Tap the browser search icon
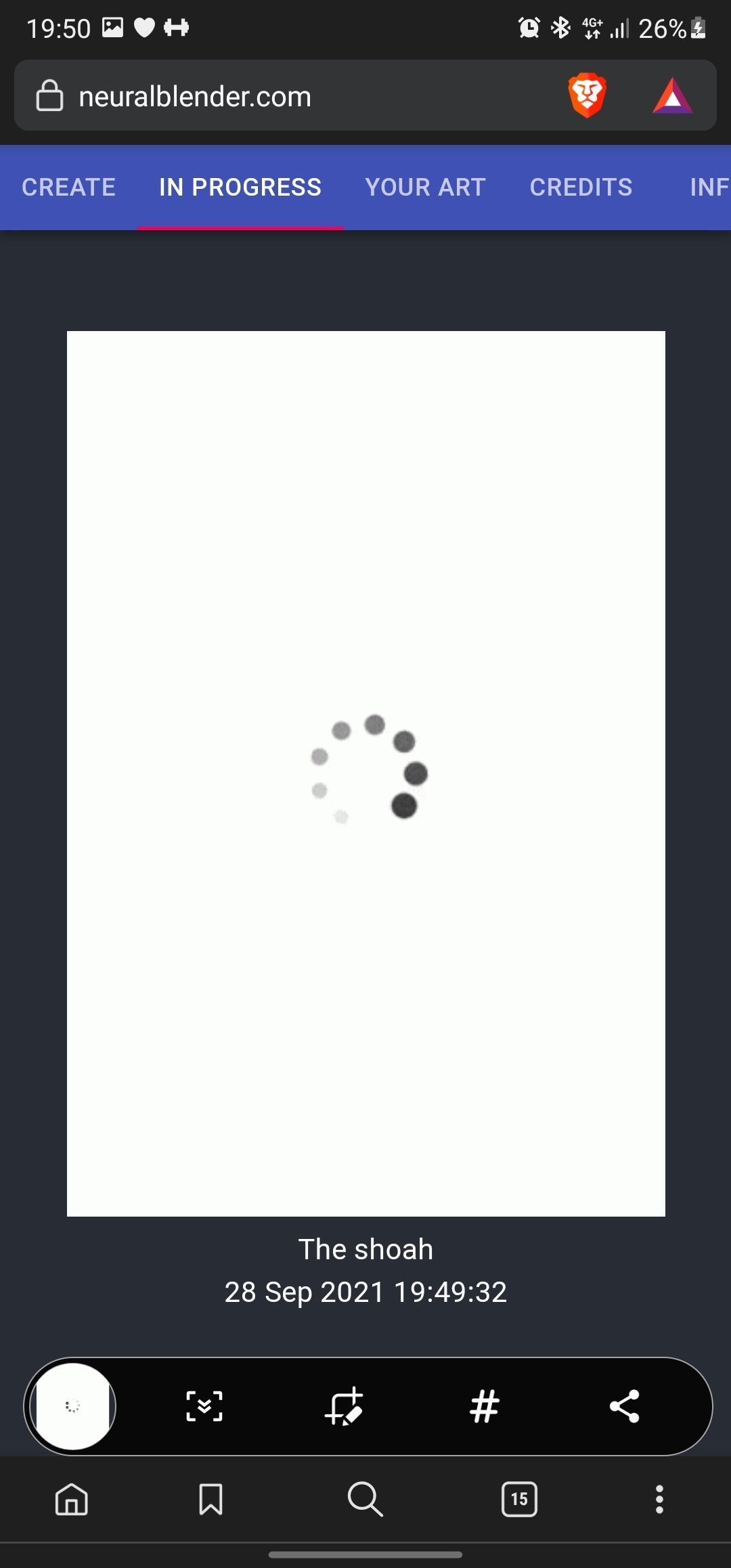731x1568 pixels. pos(365,1499)
